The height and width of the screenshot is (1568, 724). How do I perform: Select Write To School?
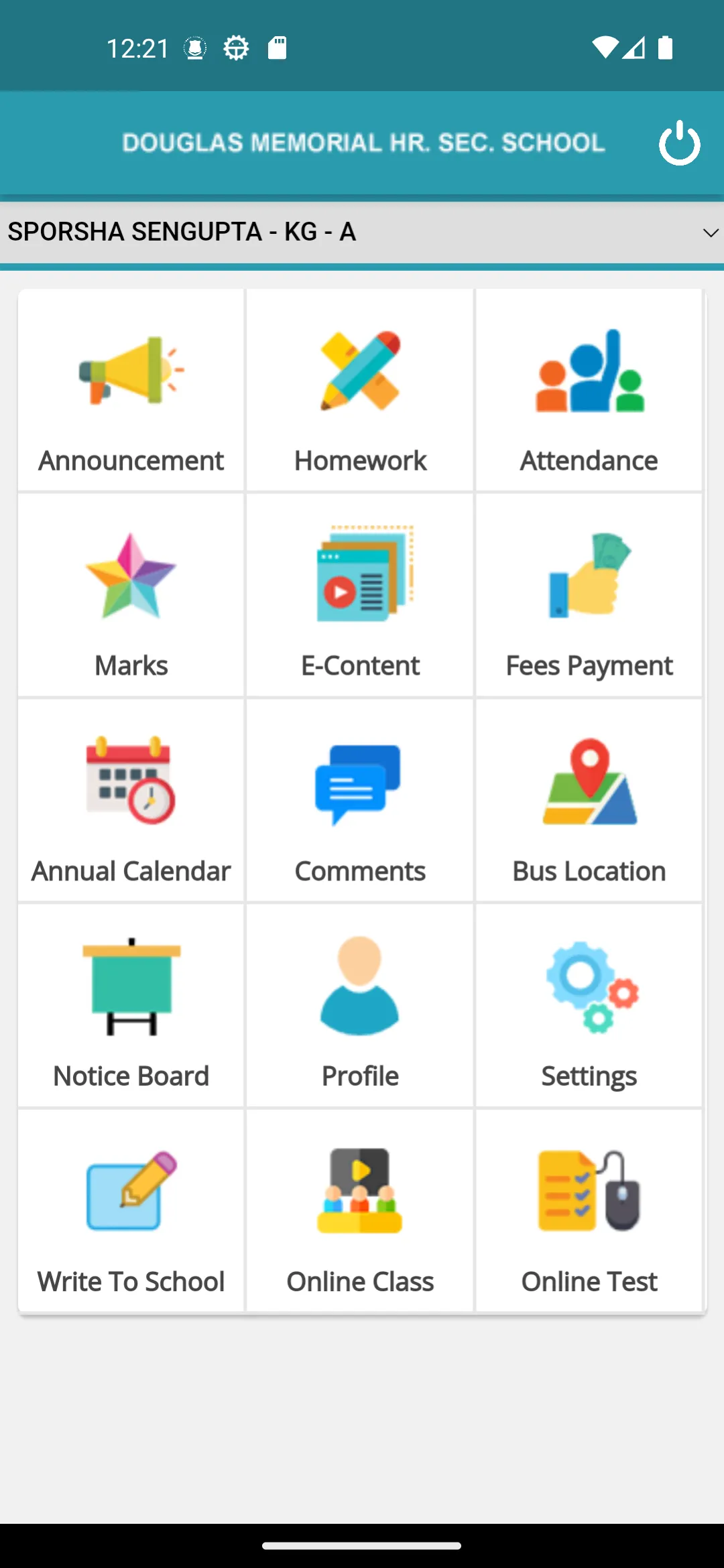pos(131,1210)
